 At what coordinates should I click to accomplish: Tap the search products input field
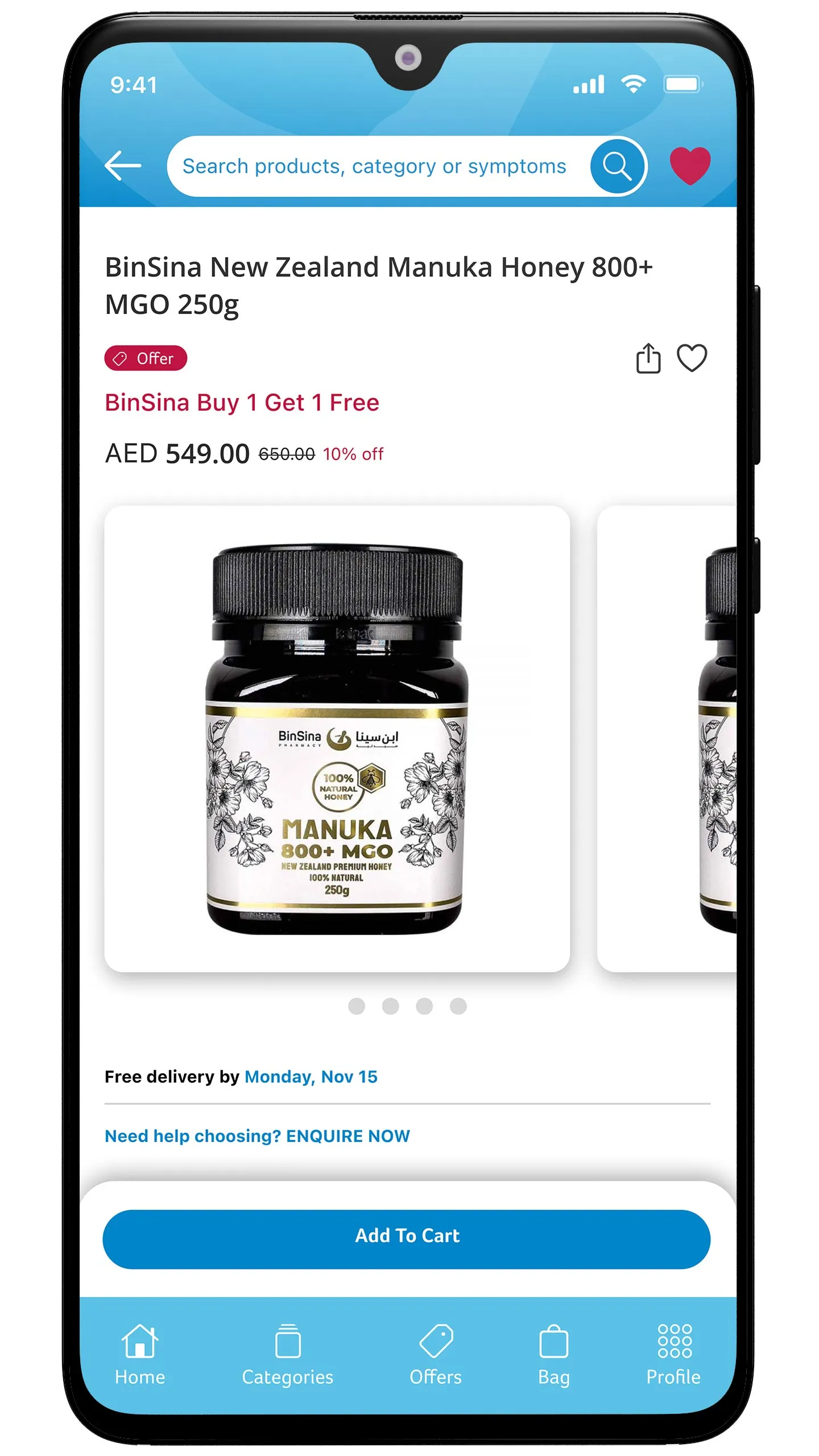(x=375, y=166)
